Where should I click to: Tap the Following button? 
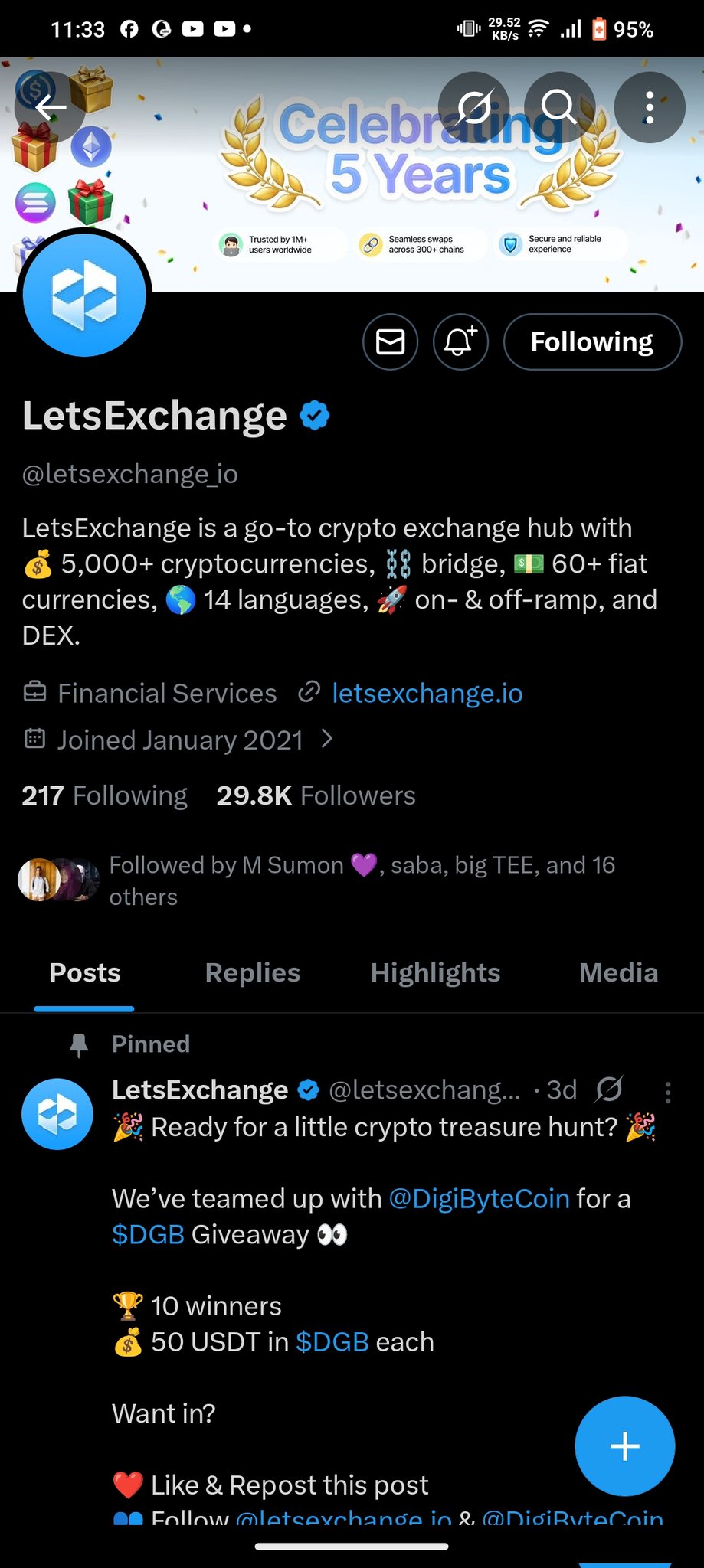click(591, 341)
